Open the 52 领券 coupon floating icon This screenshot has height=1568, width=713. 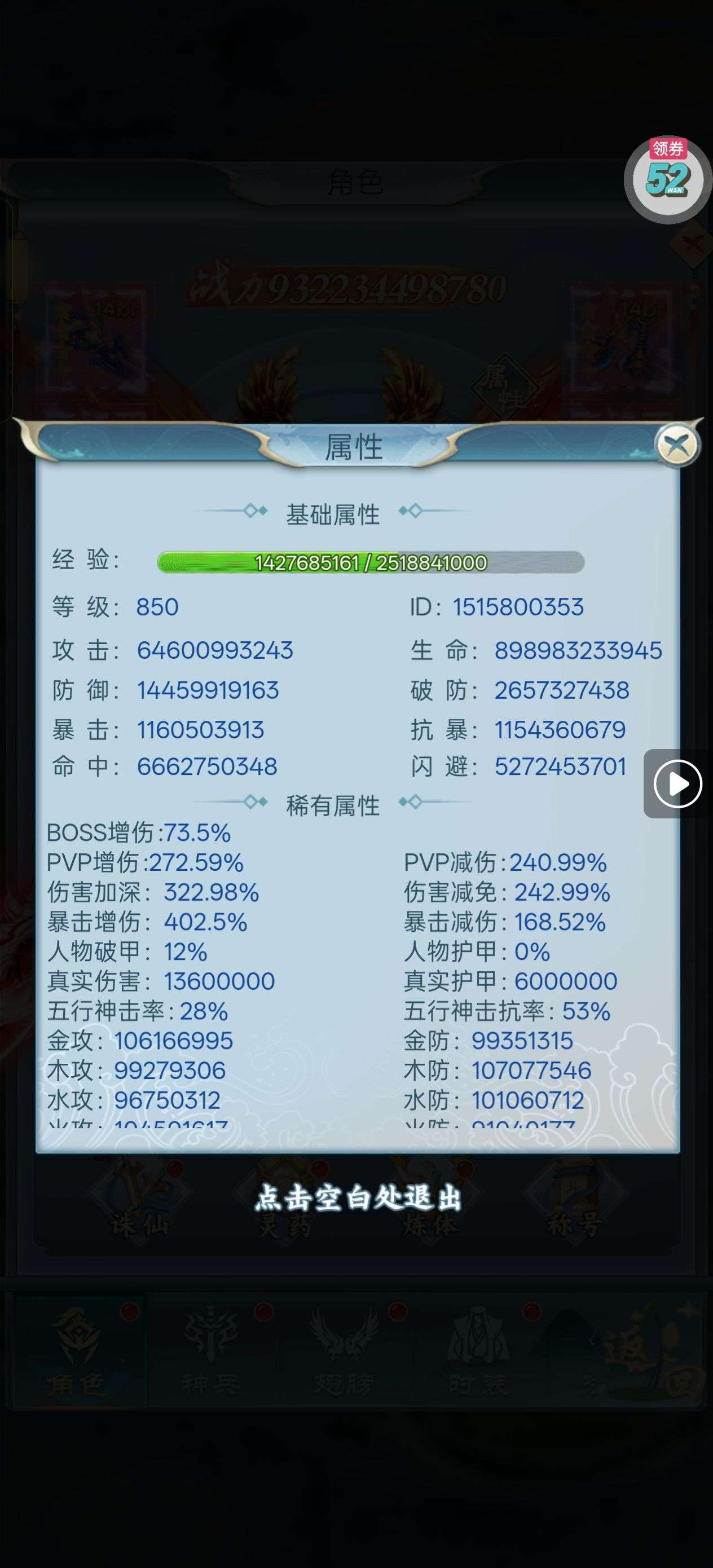point(668,179)
